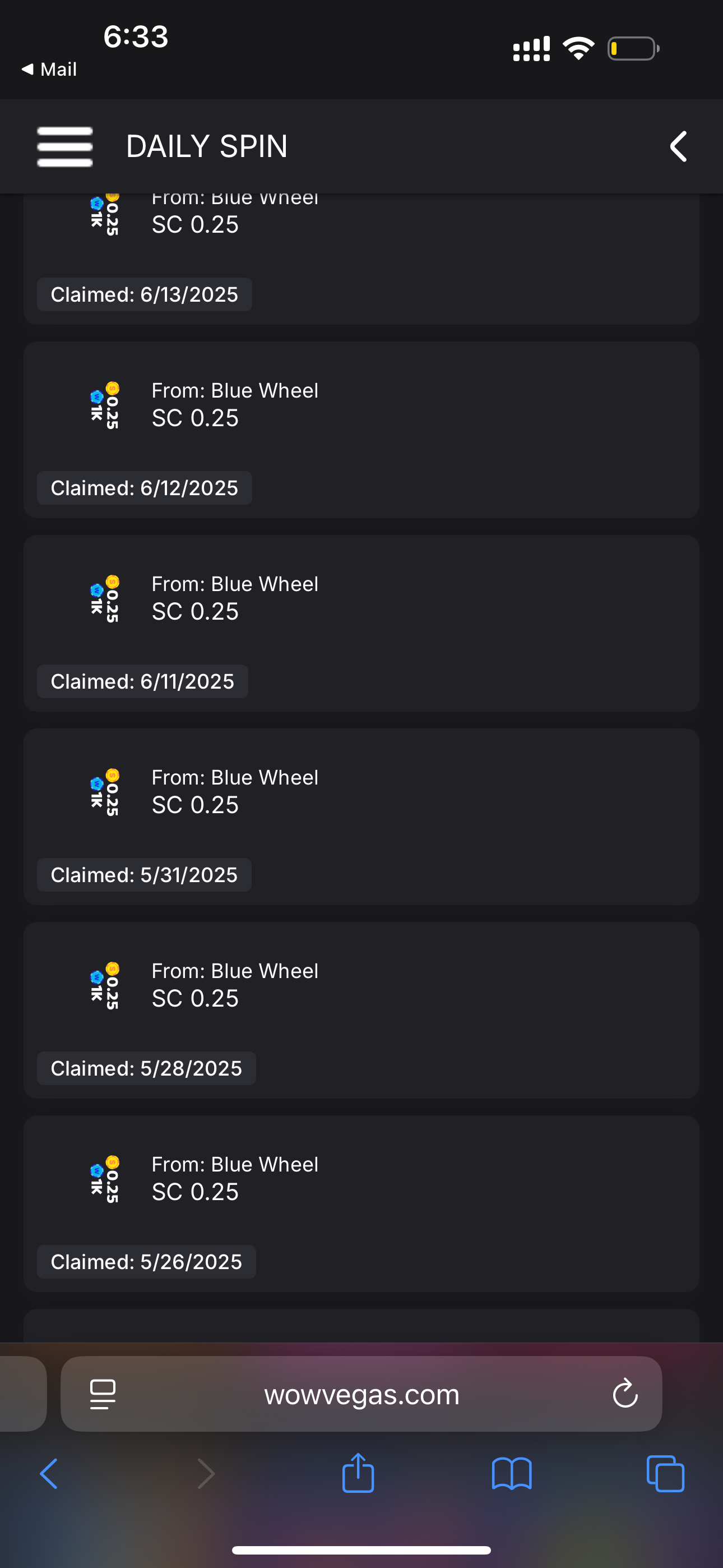
Task: Reload the page
Action: tap(625, 1393)
